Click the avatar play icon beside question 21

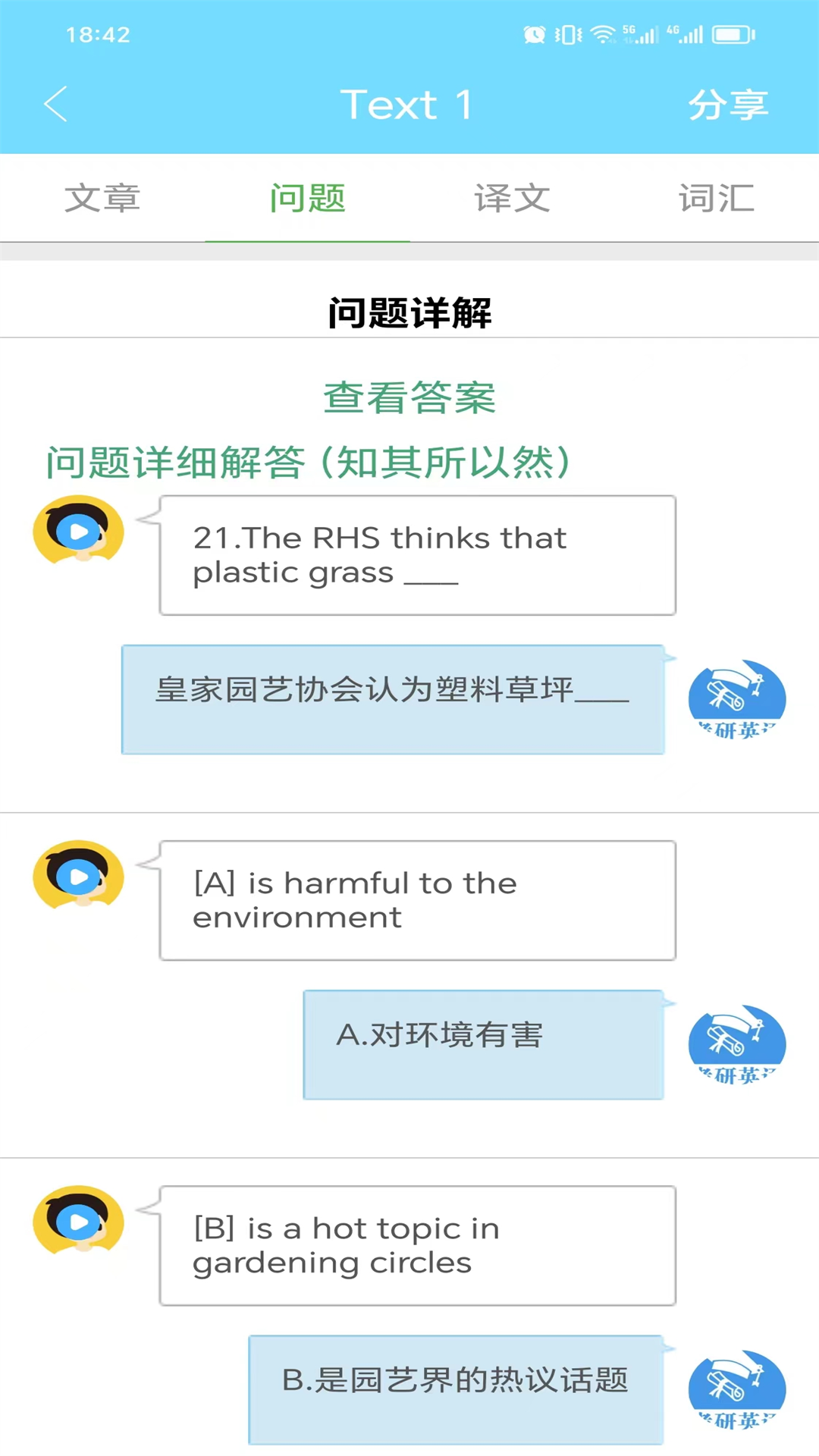pos(78,531)
